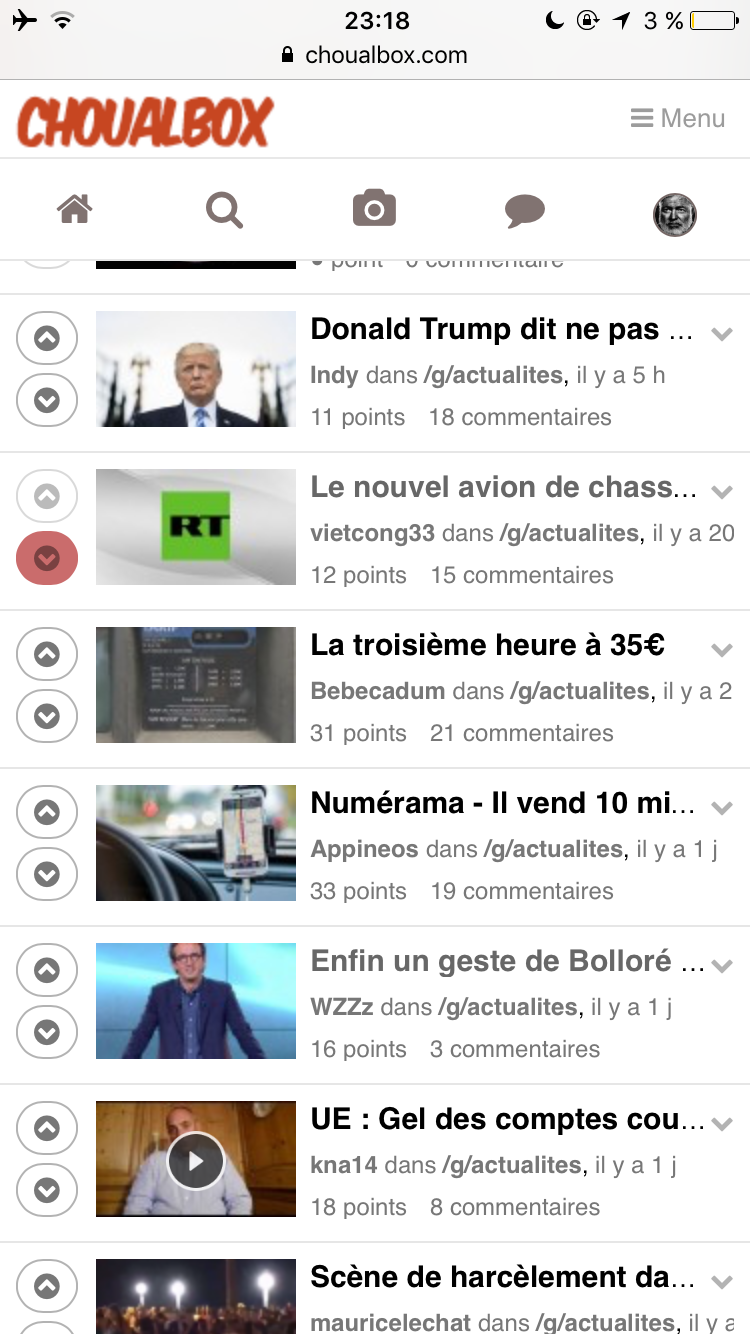750x1334 pixels.
Task: Open the search magnifier icon
Action: point(224,211)
